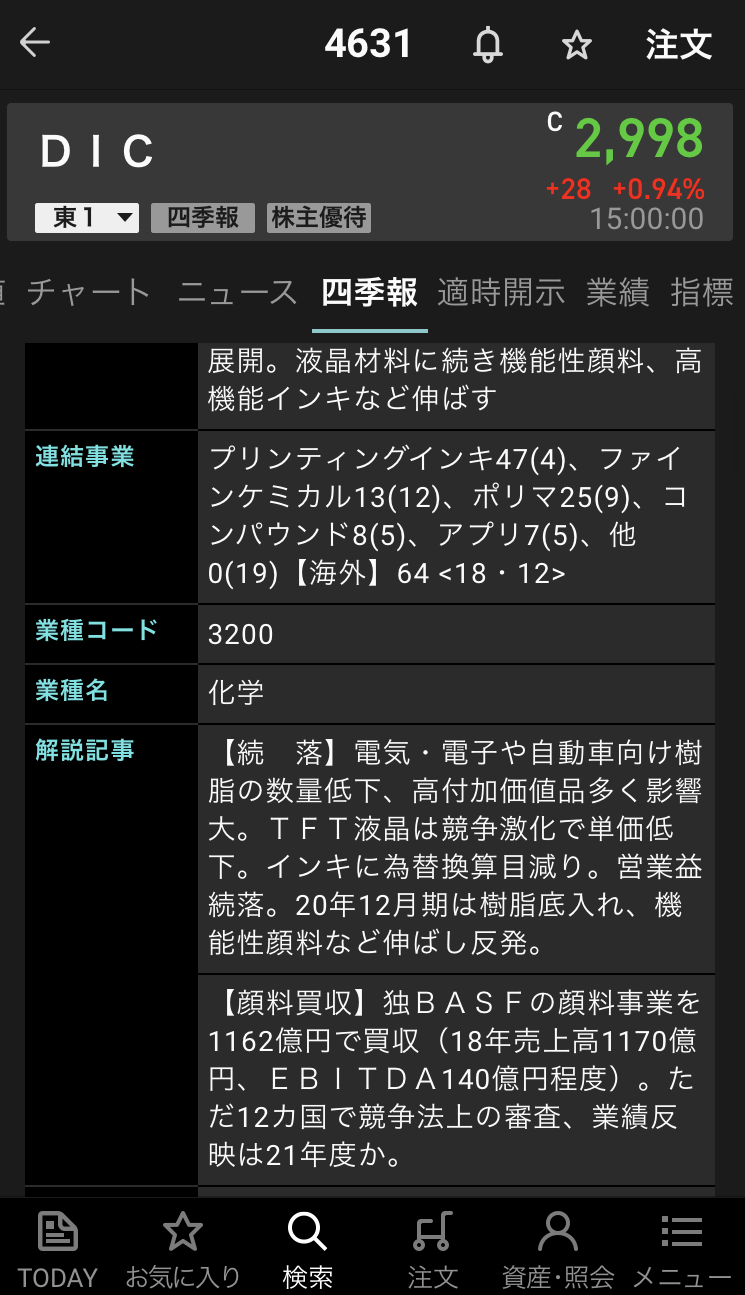745x1295 pixels.
Task: Open メニュー in the bottom navigation
Action: click(x=682, y=1248)
